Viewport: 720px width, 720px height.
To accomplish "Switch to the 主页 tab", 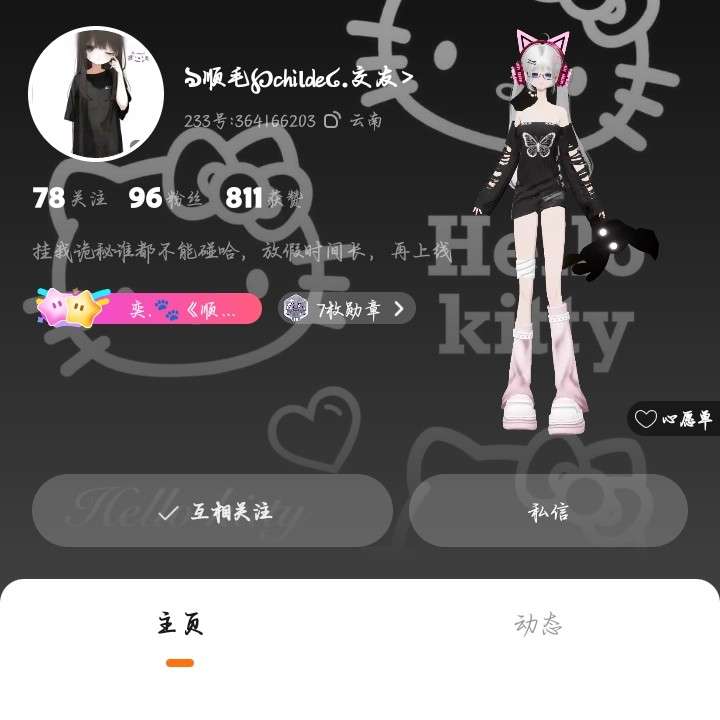I will (180, 625).
